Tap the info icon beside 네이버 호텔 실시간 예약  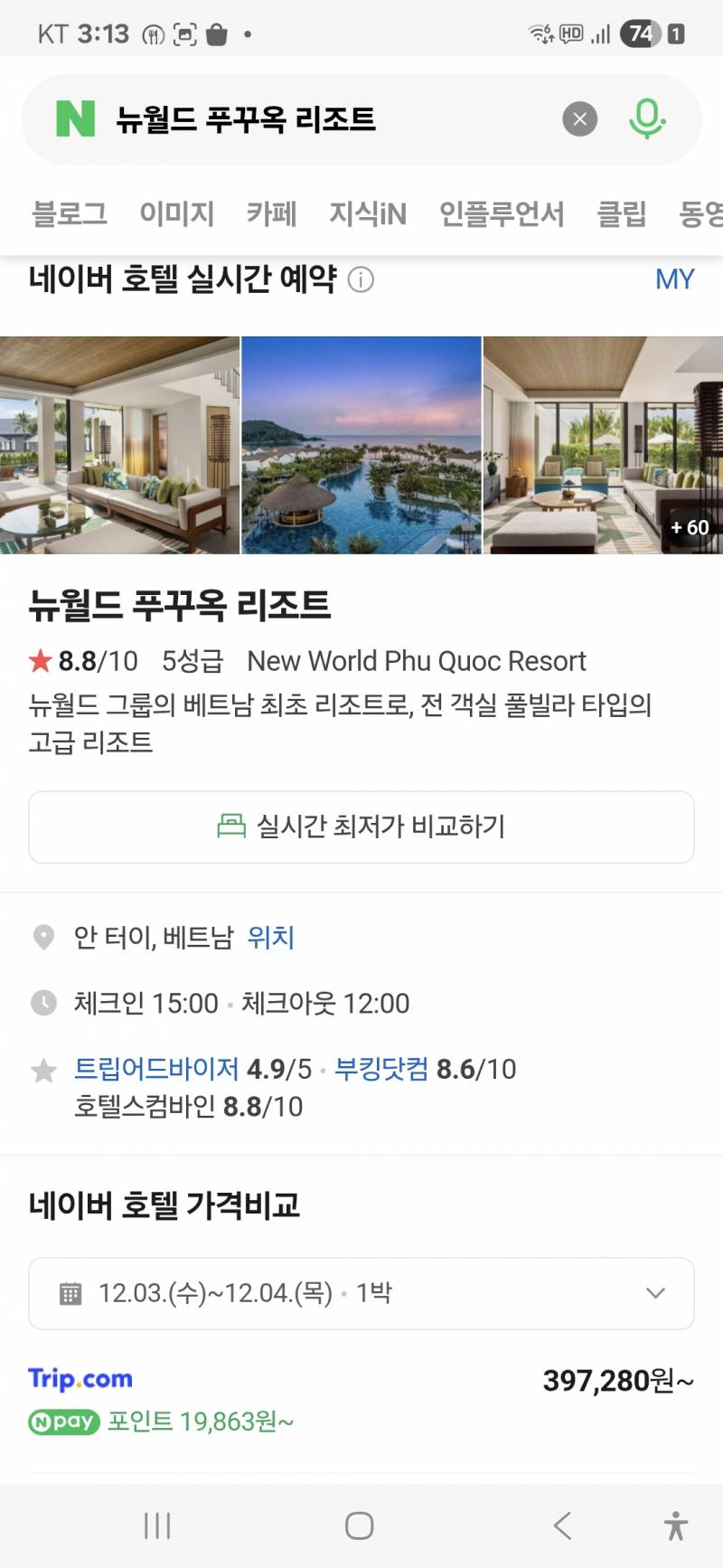(x=361, y=280)
